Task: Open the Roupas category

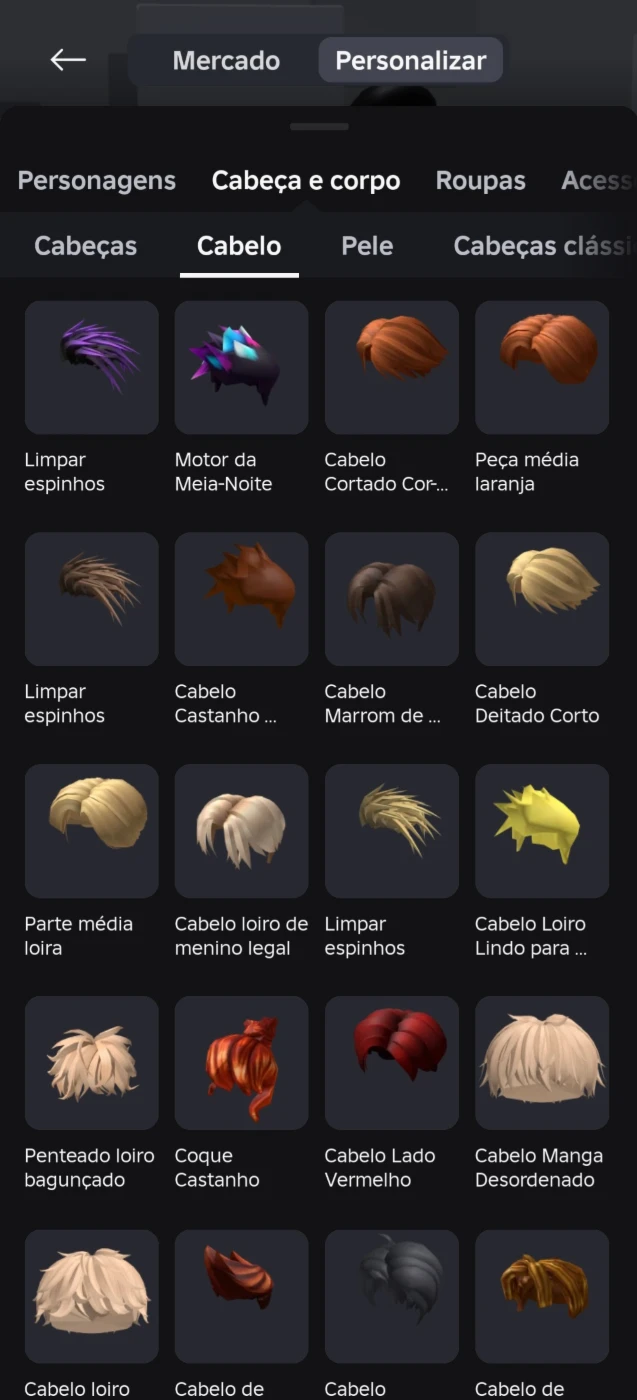Action: [480, 180]
